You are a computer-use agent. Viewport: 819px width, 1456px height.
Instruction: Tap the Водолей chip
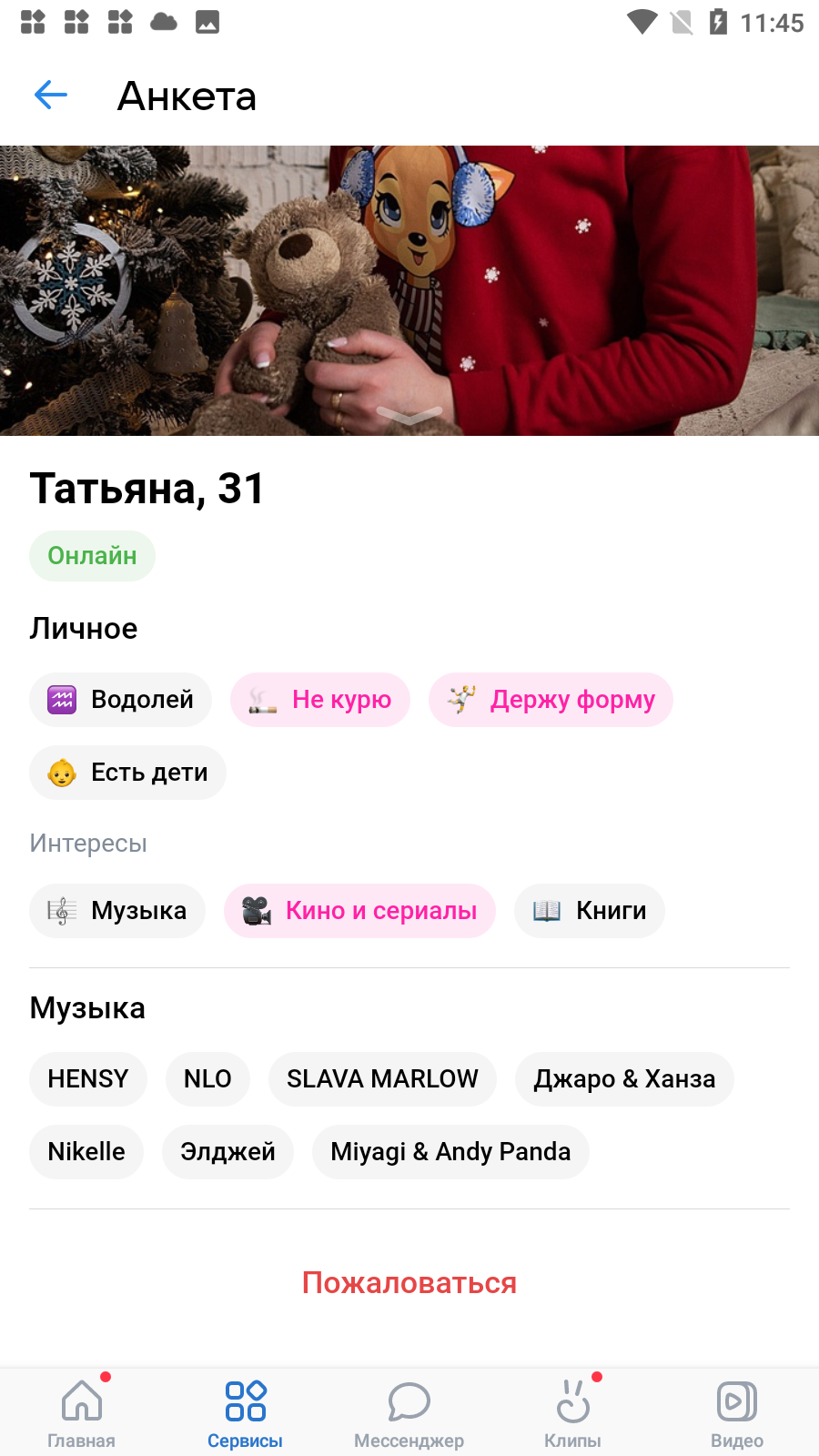tap(120, 700)
